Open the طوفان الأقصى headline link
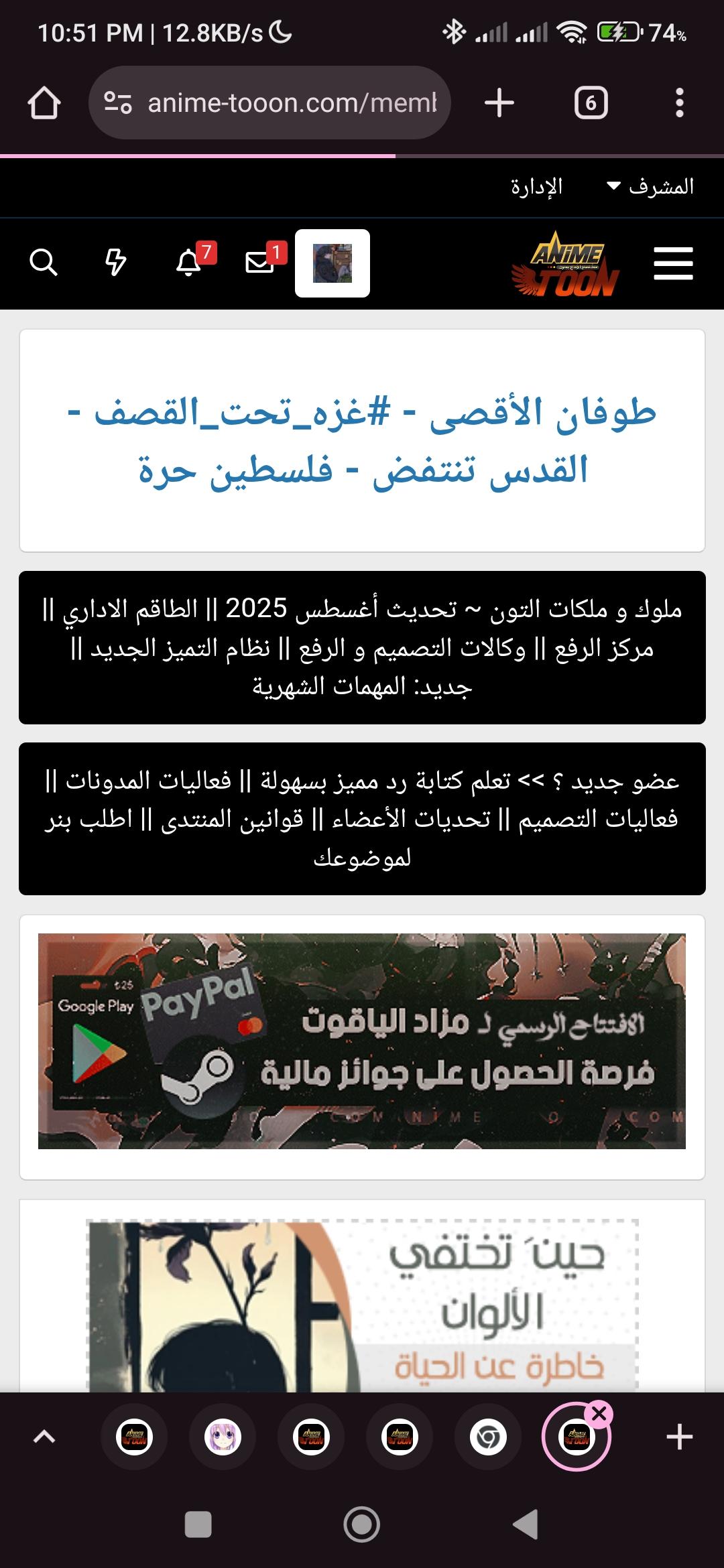 click(362, 440)
